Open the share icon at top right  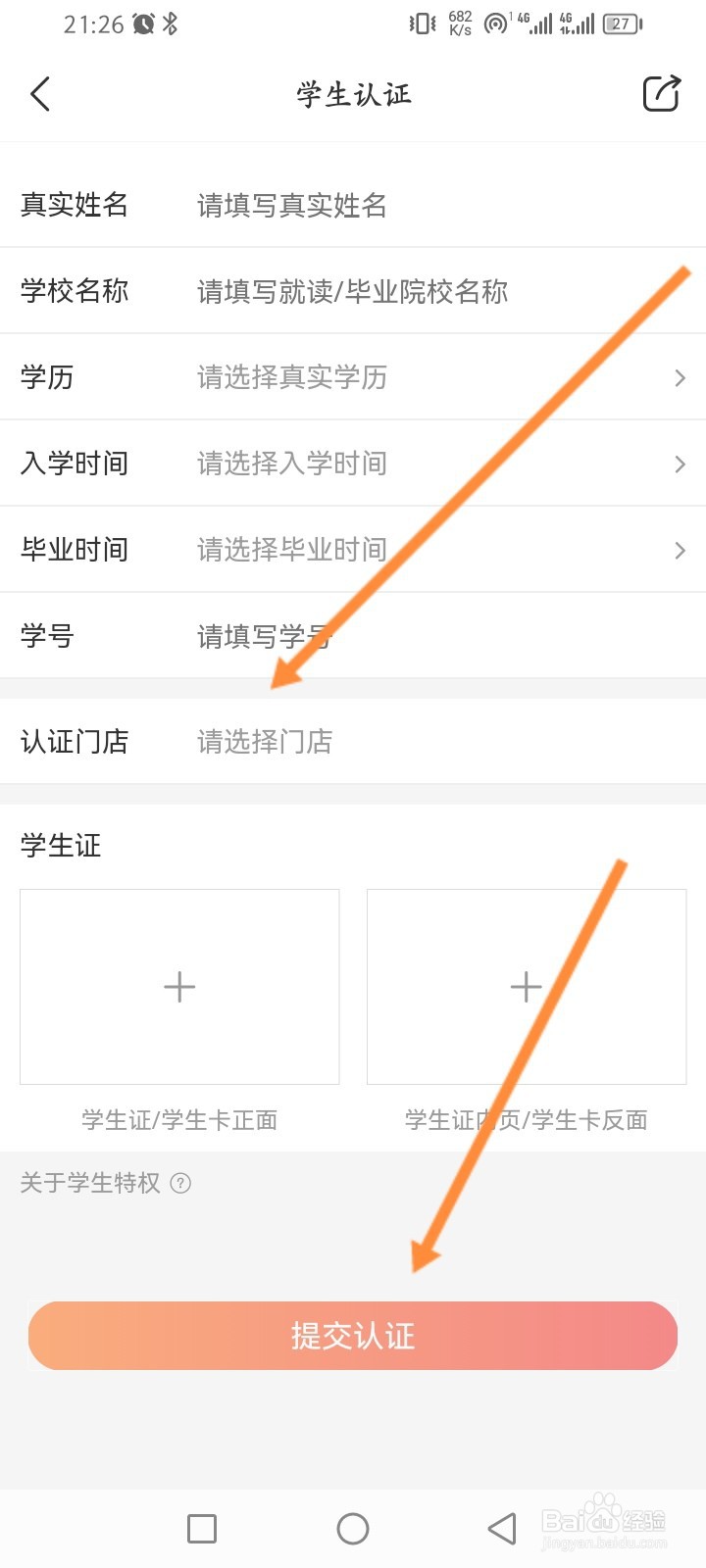[x=661, y=94]
